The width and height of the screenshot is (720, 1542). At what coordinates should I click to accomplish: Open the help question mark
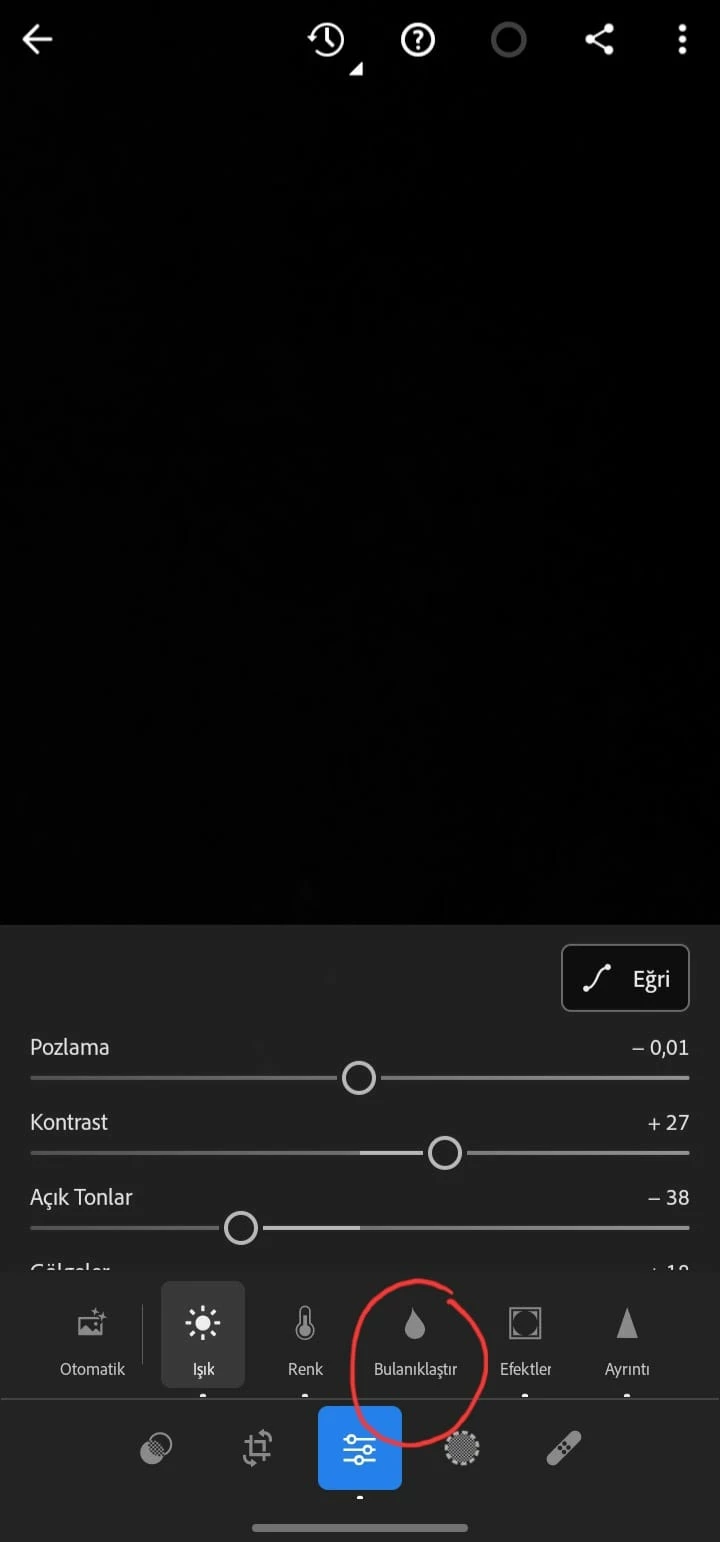tap(417, 40)
